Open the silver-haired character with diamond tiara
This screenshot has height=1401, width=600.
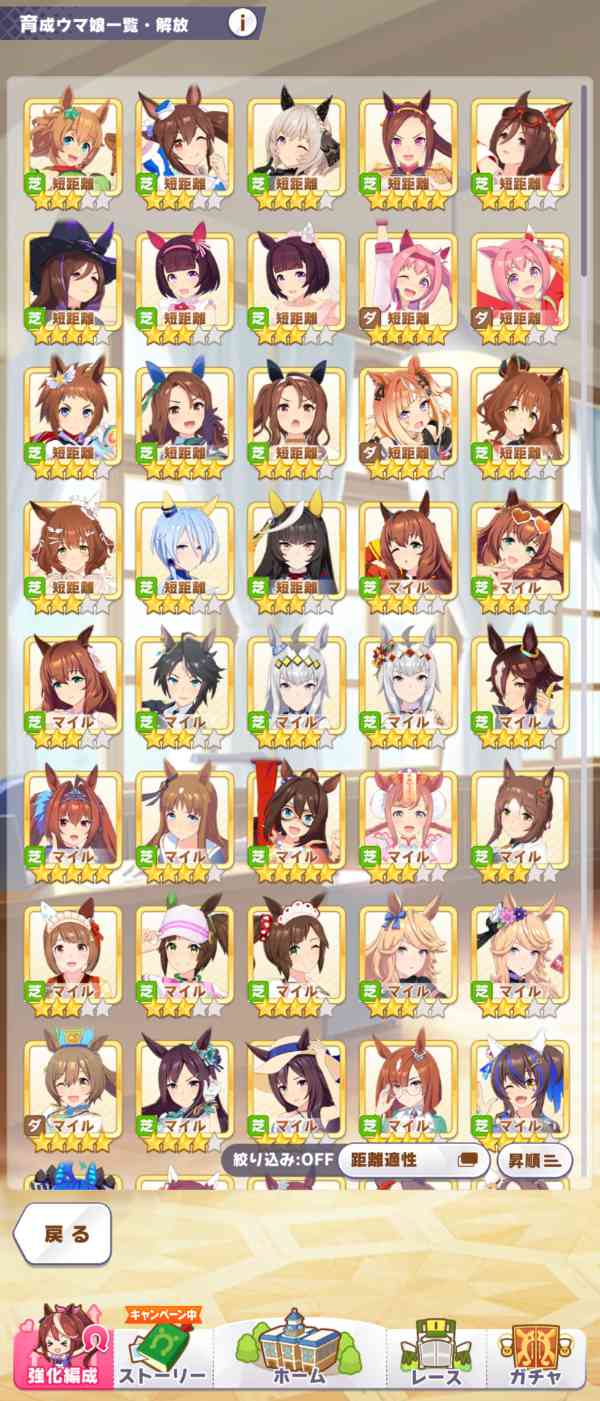click(296, 685)
